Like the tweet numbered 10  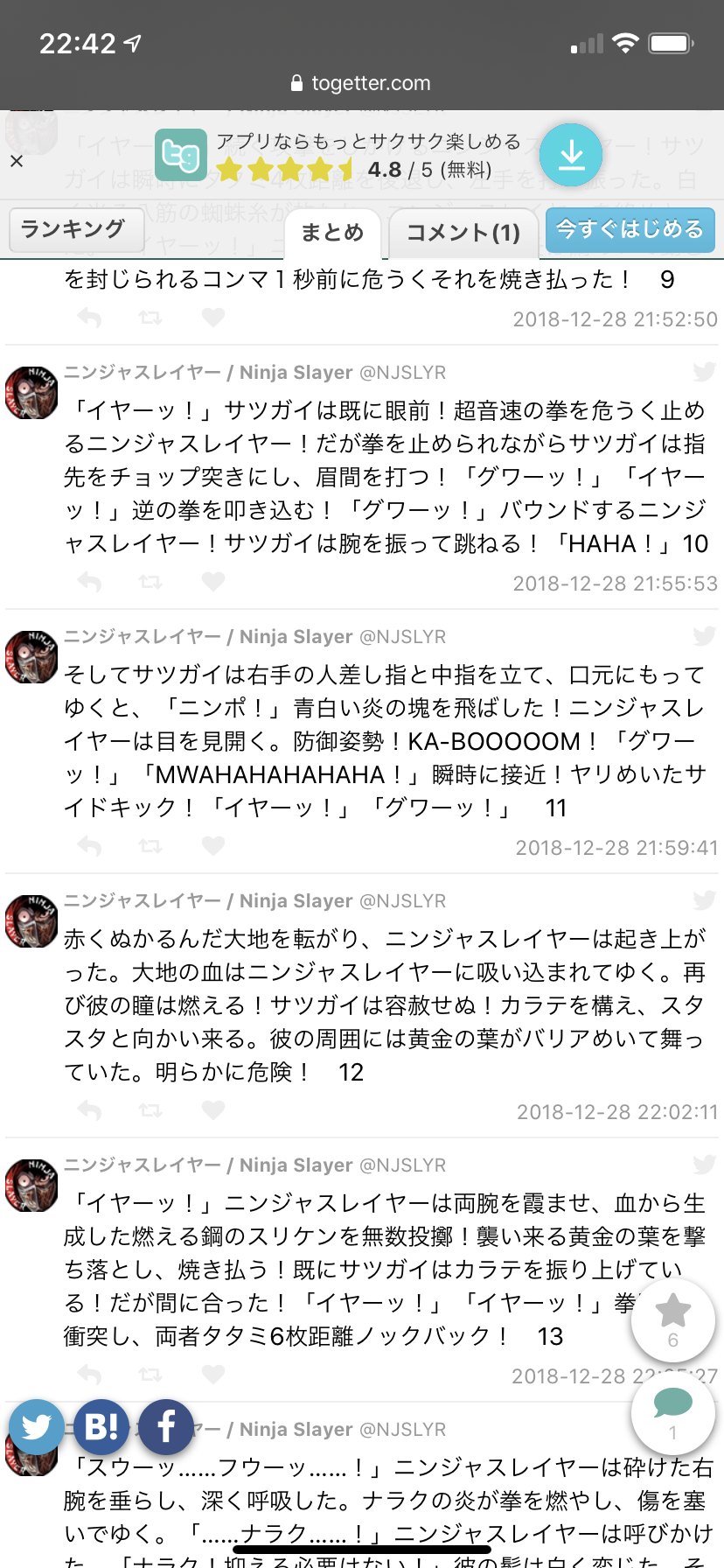click(213, 582)
